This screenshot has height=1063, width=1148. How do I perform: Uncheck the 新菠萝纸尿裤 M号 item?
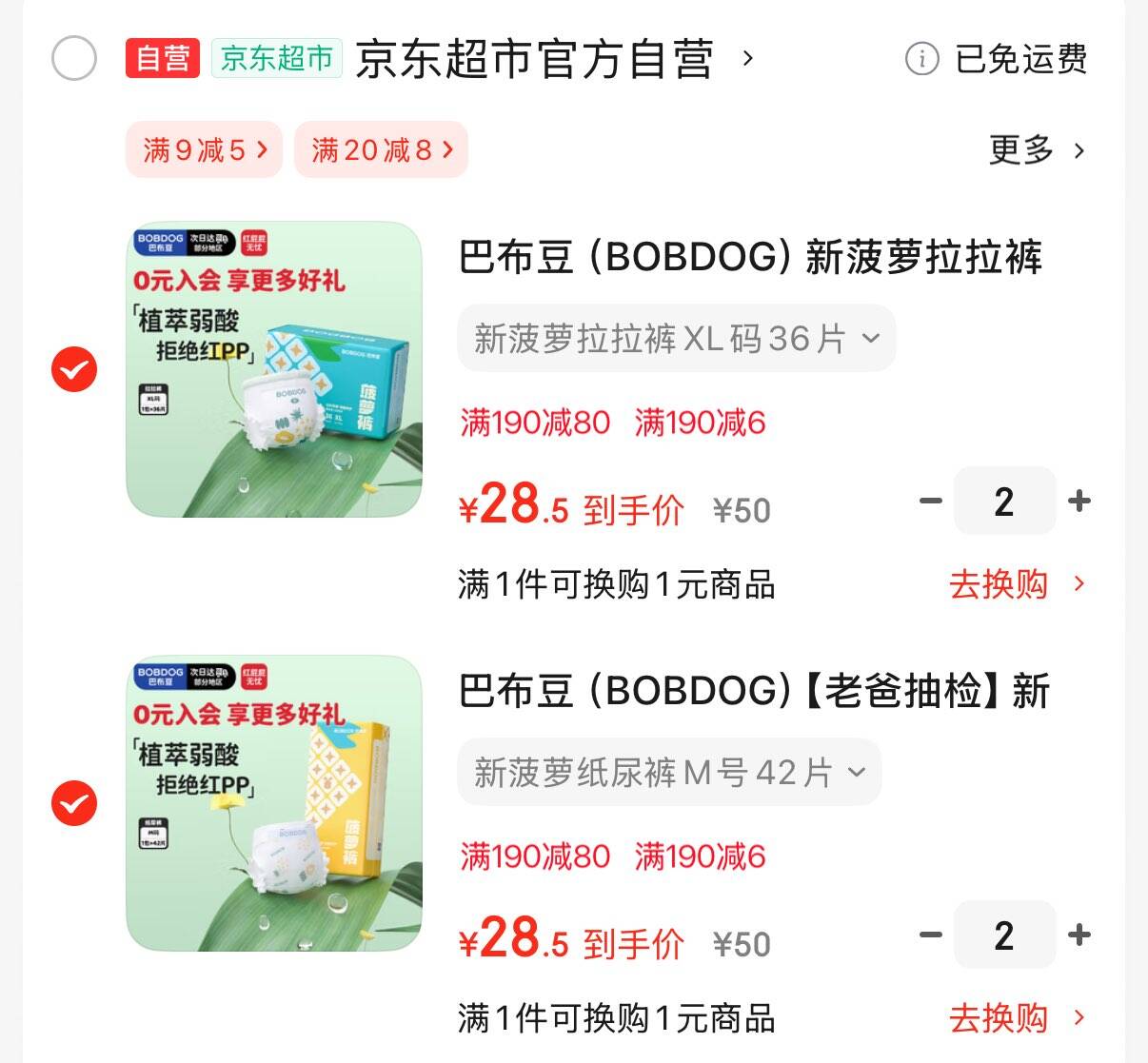[x=73, y=803]
